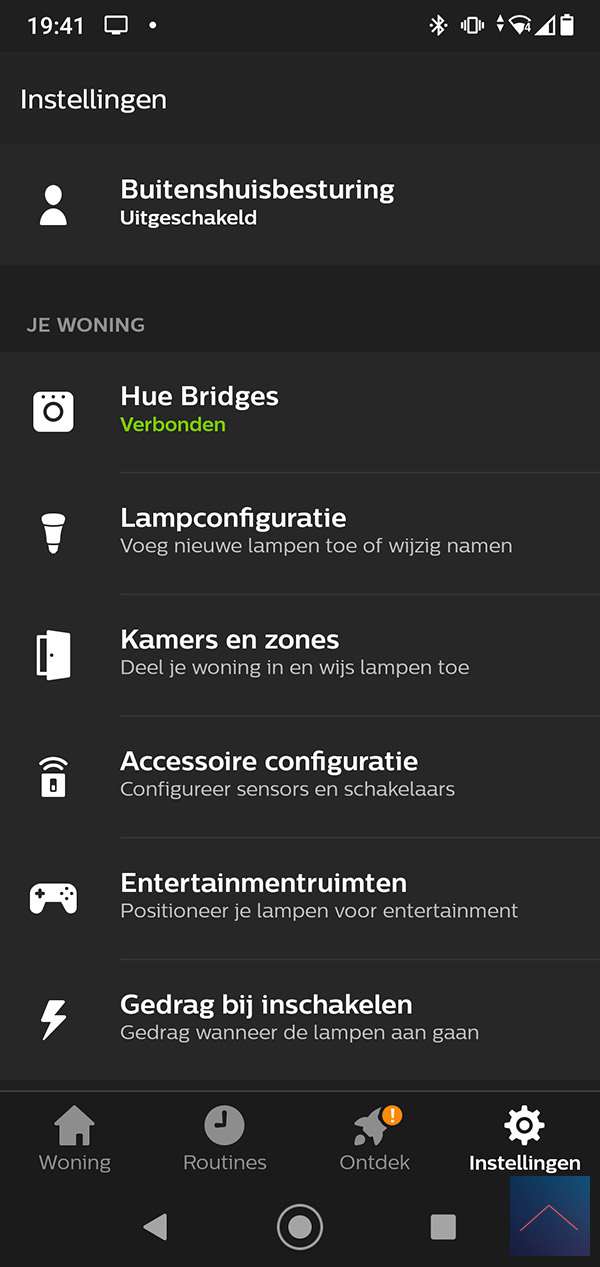Select the Instellingen tab
Screen dimensions: 600x1267
(524, 1139)
